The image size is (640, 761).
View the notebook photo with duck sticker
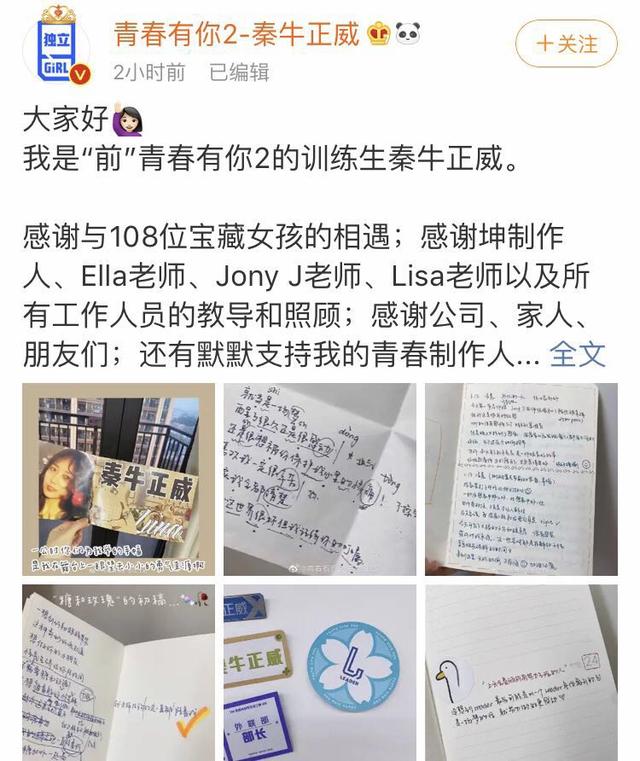click(520, 672)
